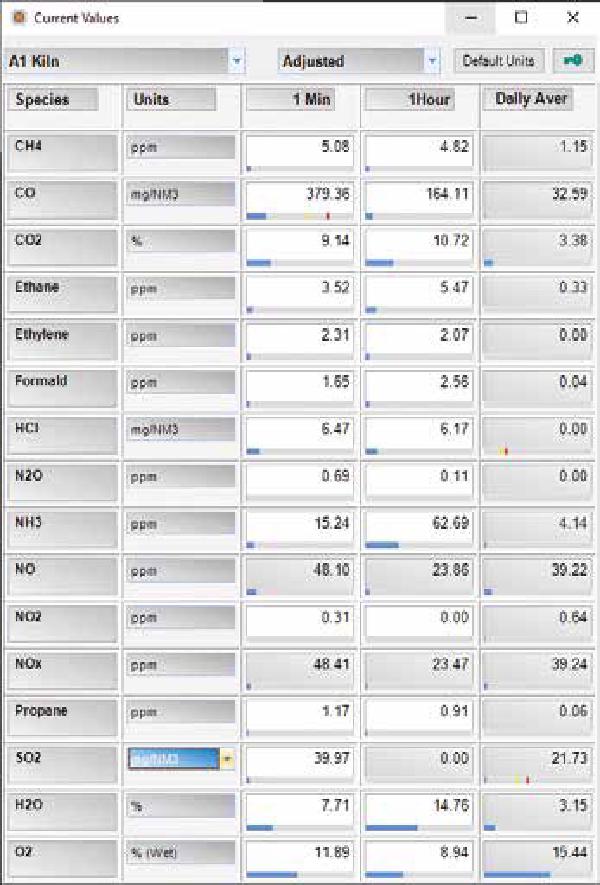Open the SO2 units dropdown arrow
Viewport: 600px width, 885px height.
coord(226,759)
